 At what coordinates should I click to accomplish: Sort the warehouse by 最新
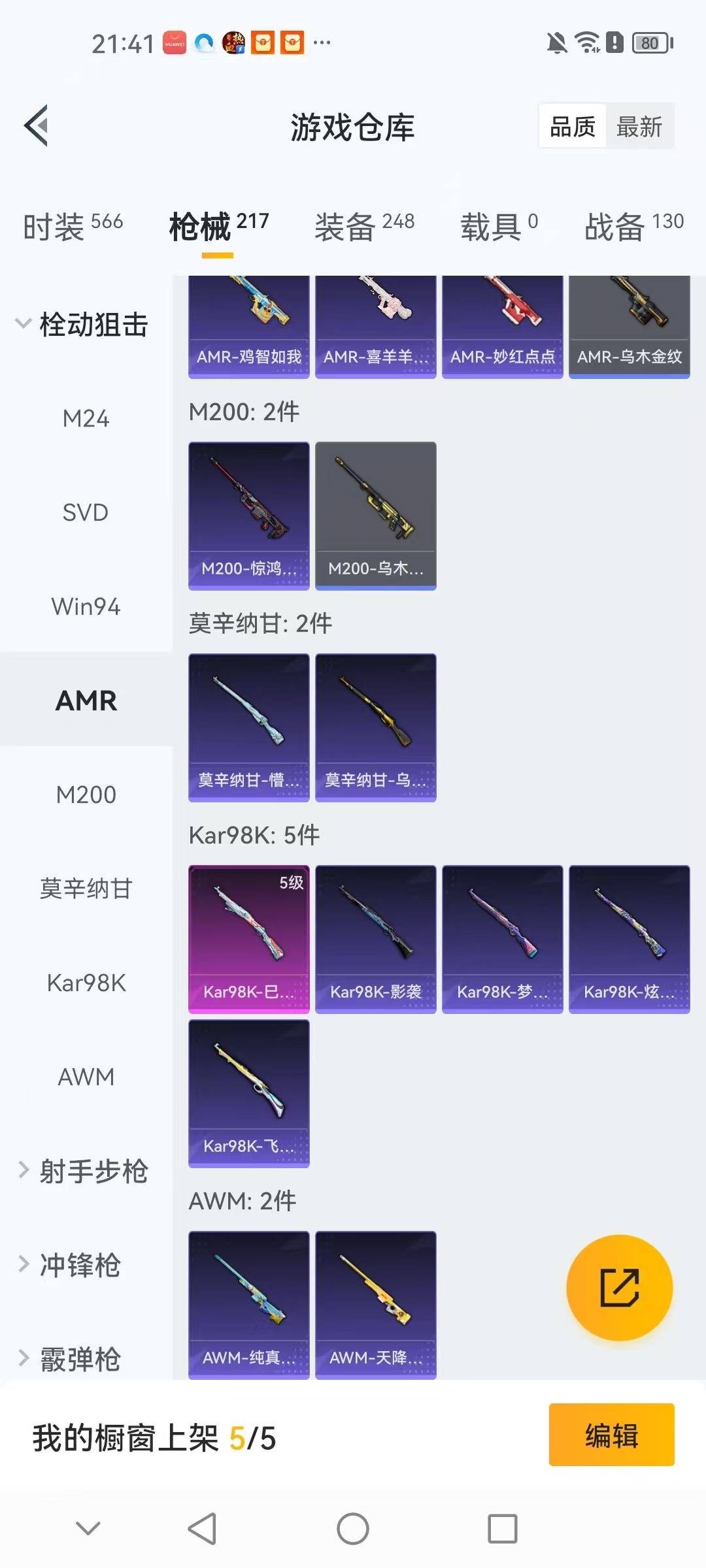[639, 126]
